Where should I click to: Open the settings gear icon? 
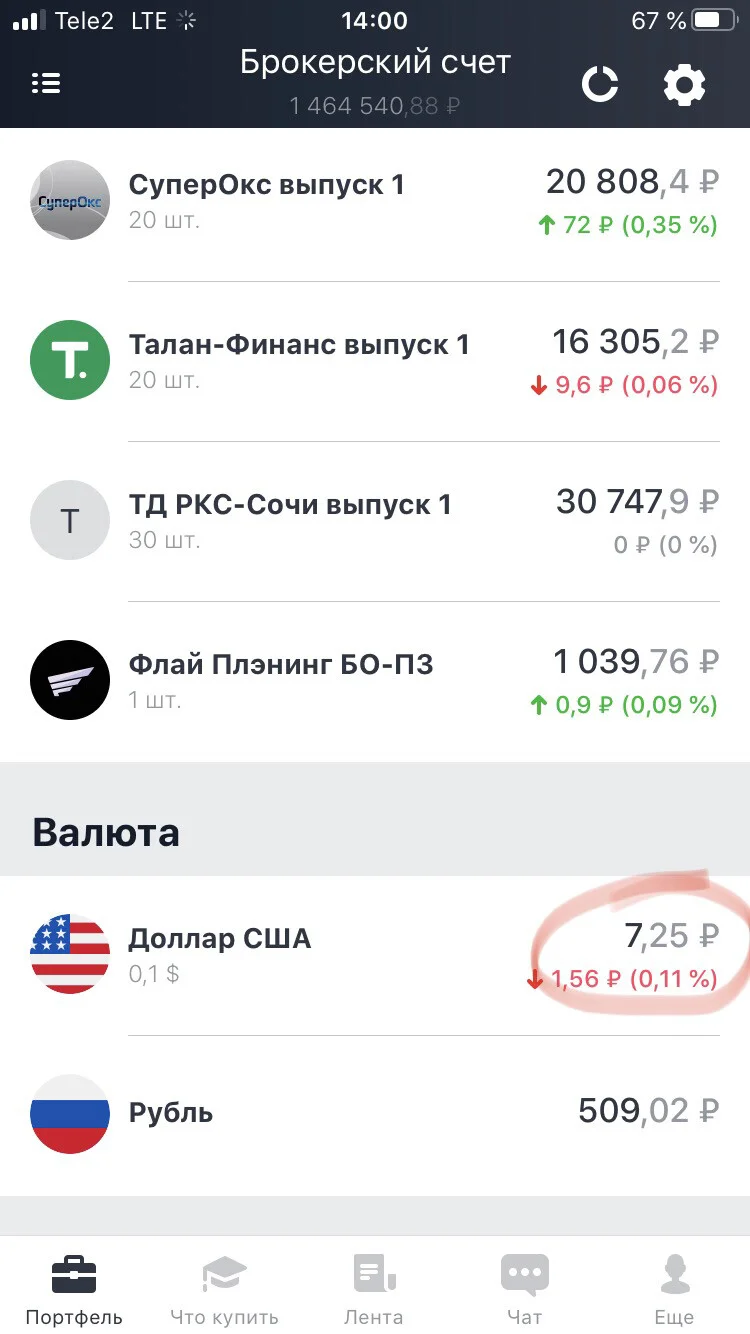click(x=685, y=85)
